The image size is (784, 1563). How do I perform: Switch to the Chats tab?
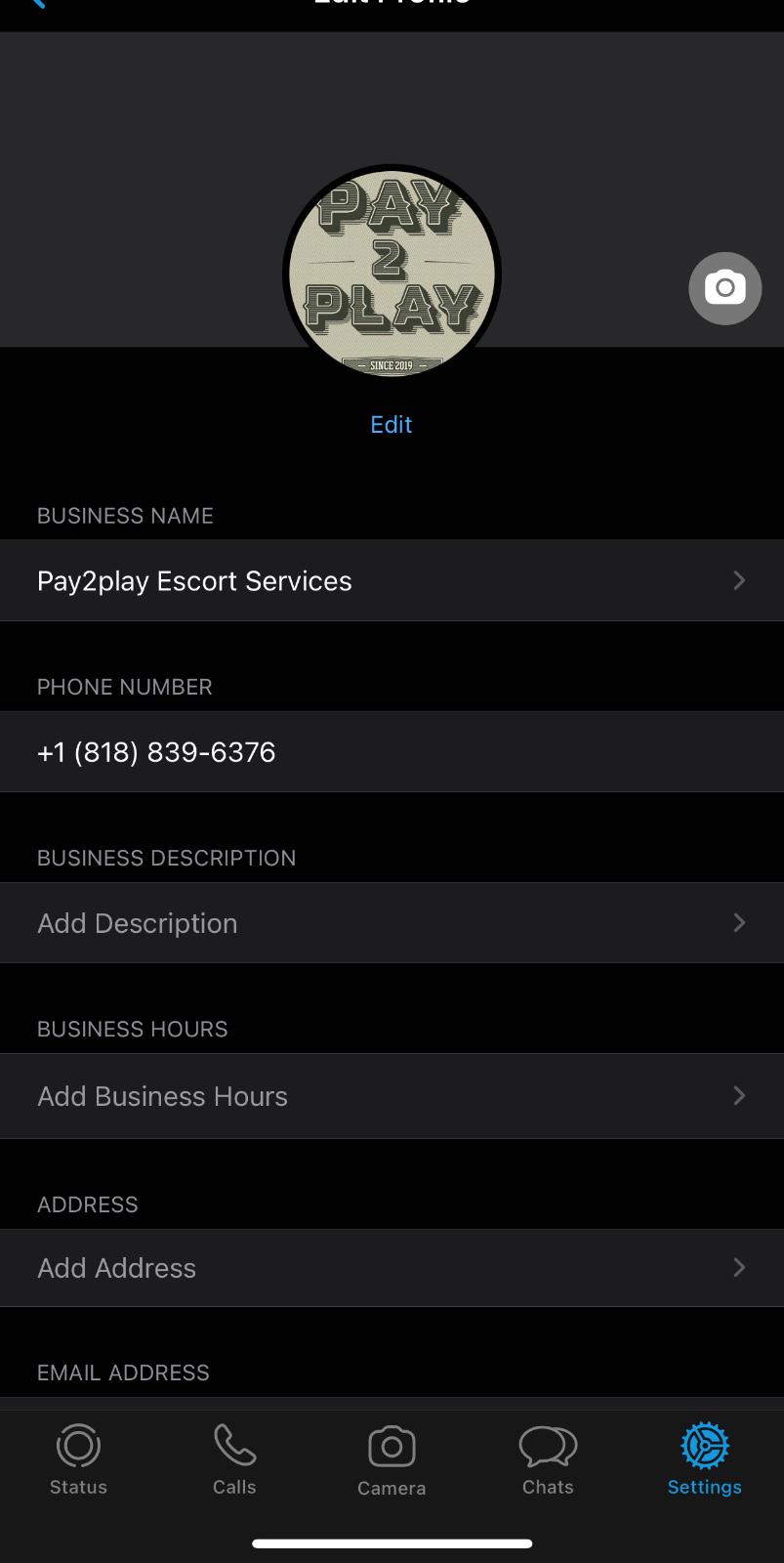[548, 1460]
